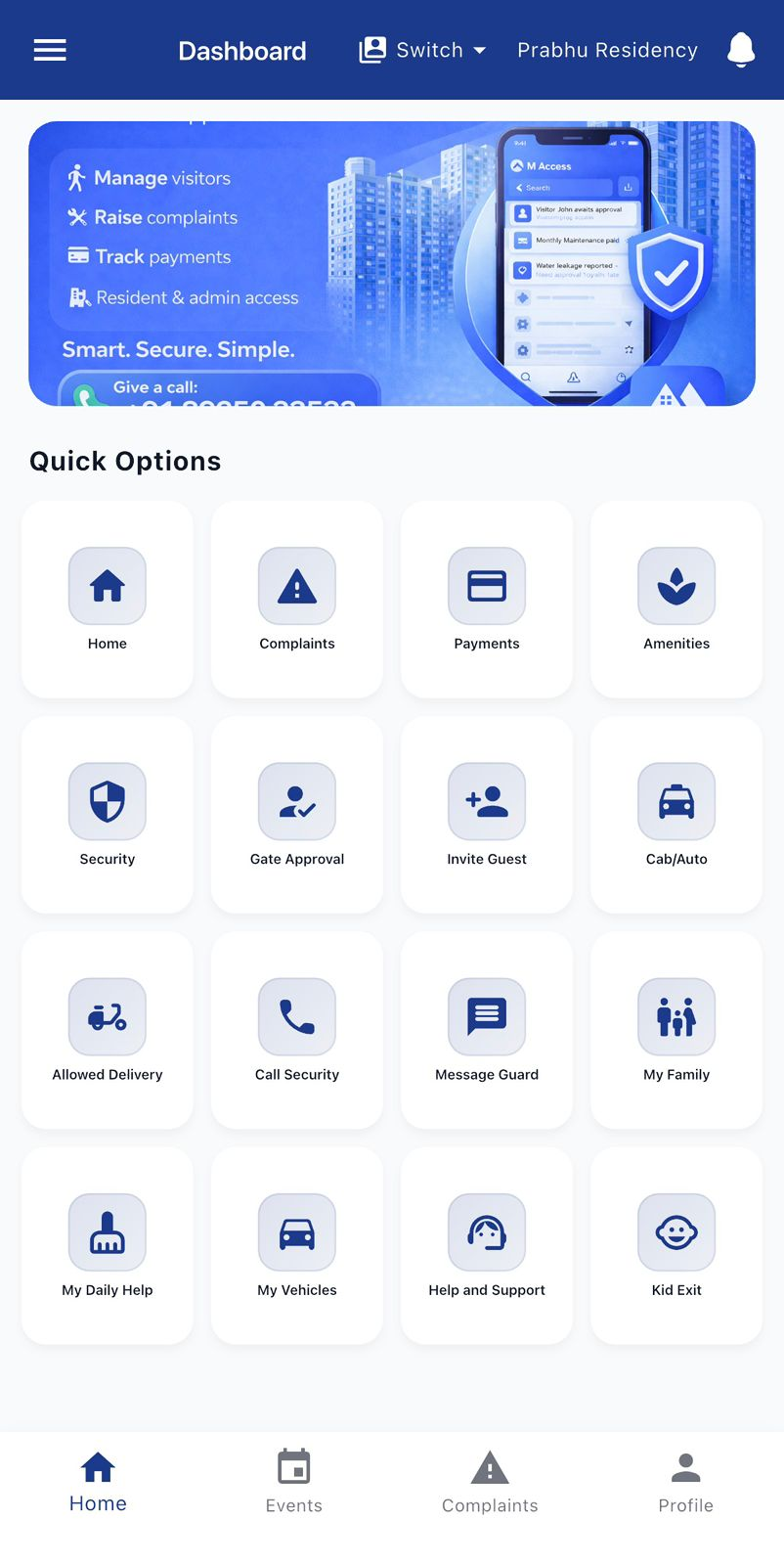This screenshot has height=1565, width=784.
Task: Open Gate Approval
Action: point(297,814)
